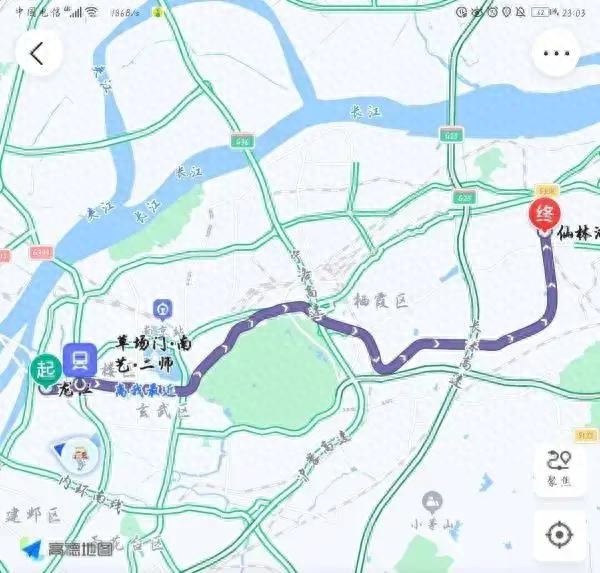Tap the 小茅山 point of interest
600x573 pixels.
pyautogui.click(x=432, y=499)
